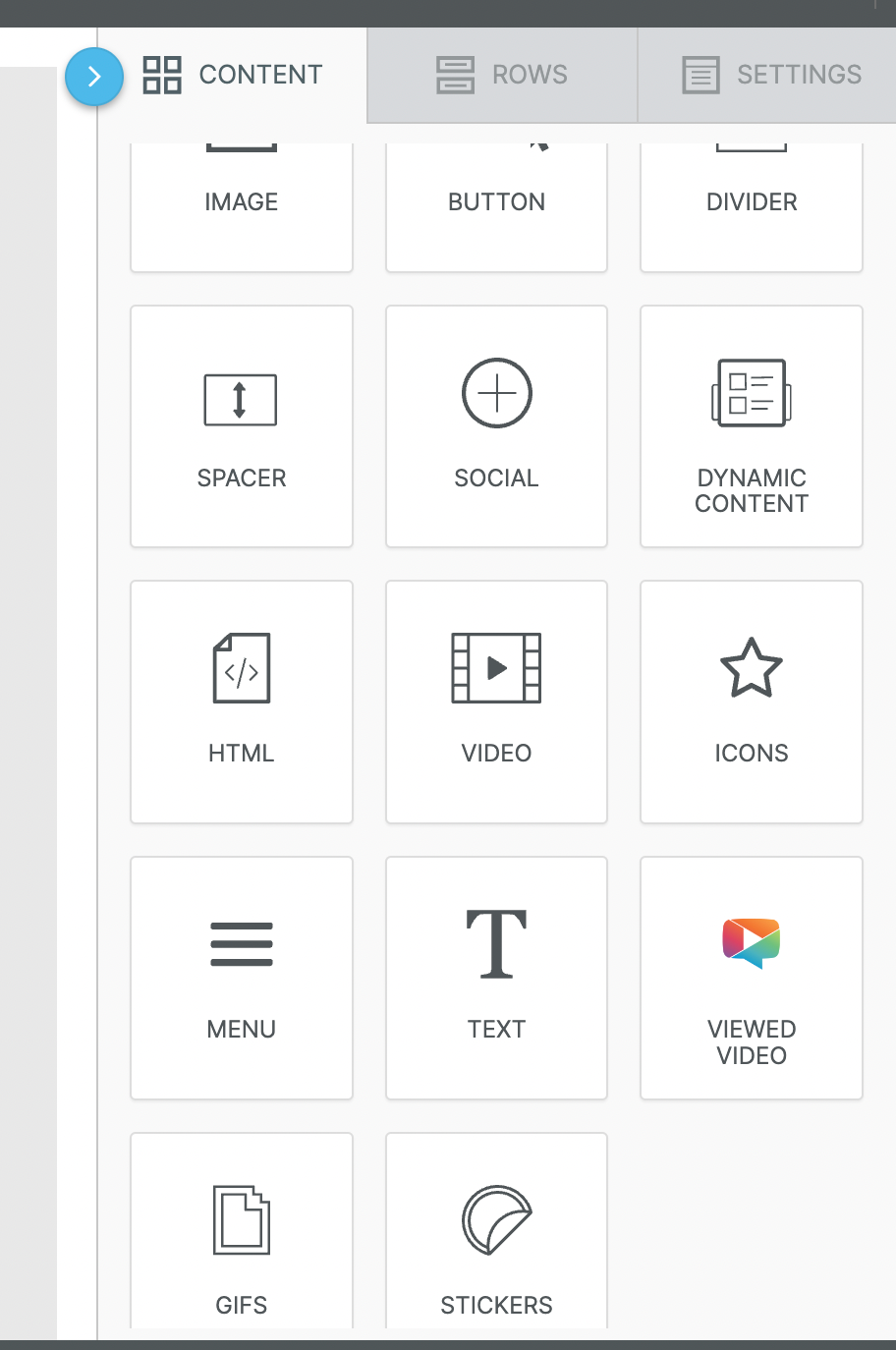The image size is (896, 1350).
Task: Select the CONTENT tab
Action: [x=232, y=74]
